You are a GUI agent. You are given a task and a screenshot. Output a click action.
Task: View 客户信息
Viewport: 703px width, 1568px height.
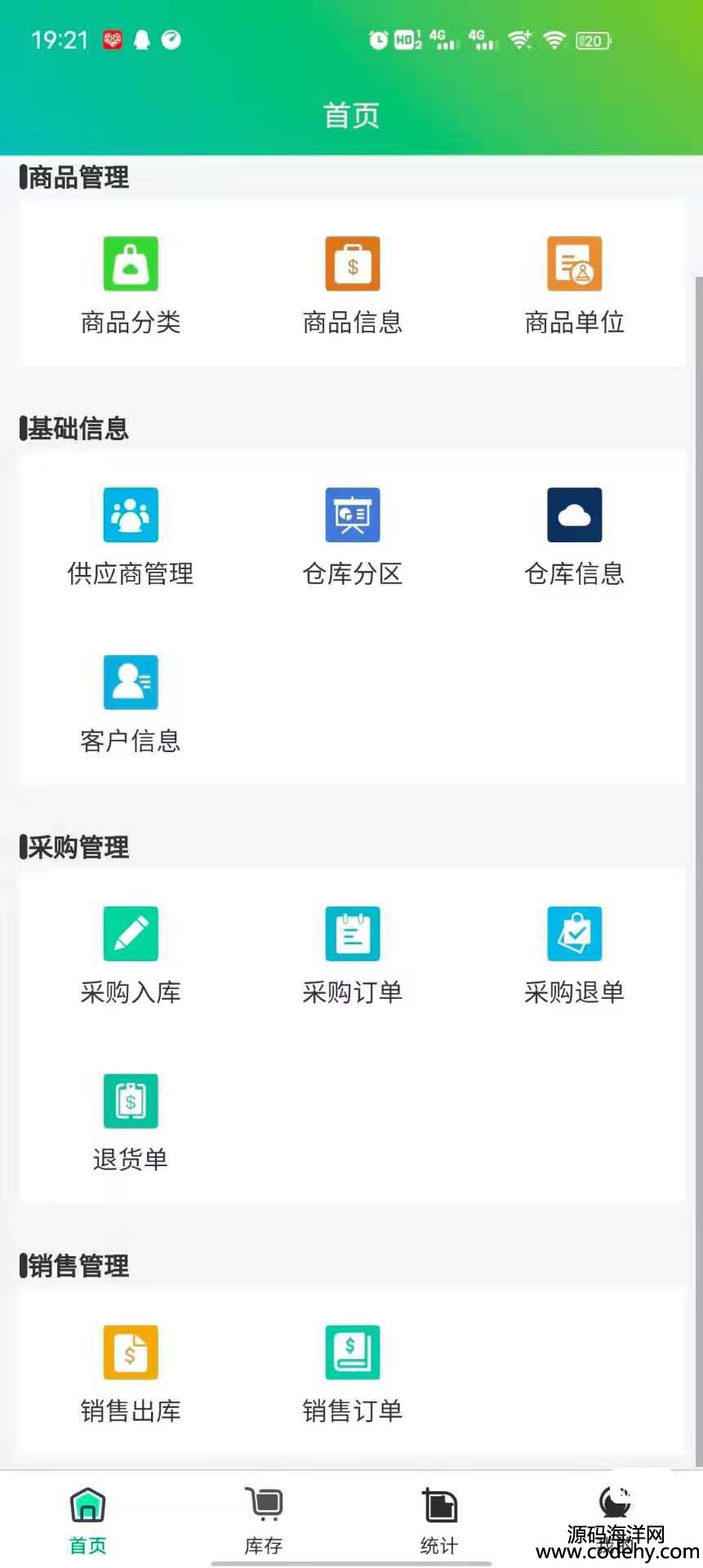(x=131, y=705)
